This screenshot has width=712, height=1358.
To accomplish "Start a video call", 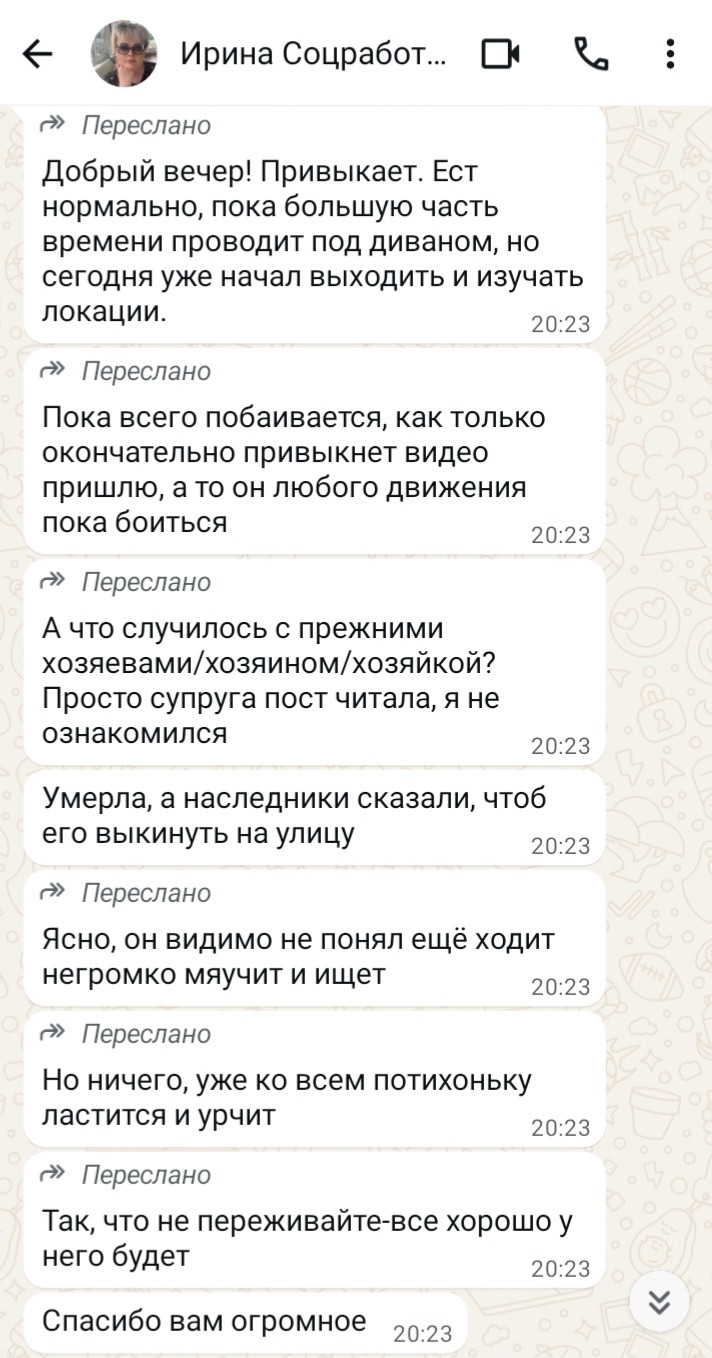I will click(501, 54).
